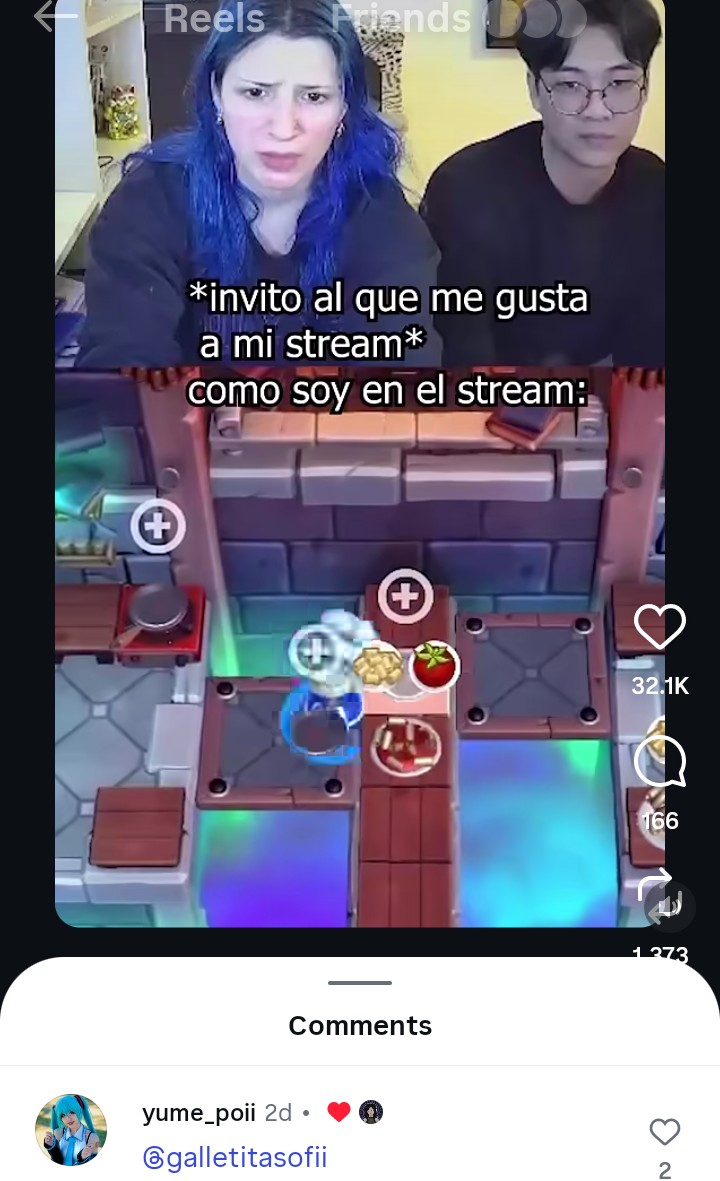Like the reel with the heart icon

pos(660,627)
